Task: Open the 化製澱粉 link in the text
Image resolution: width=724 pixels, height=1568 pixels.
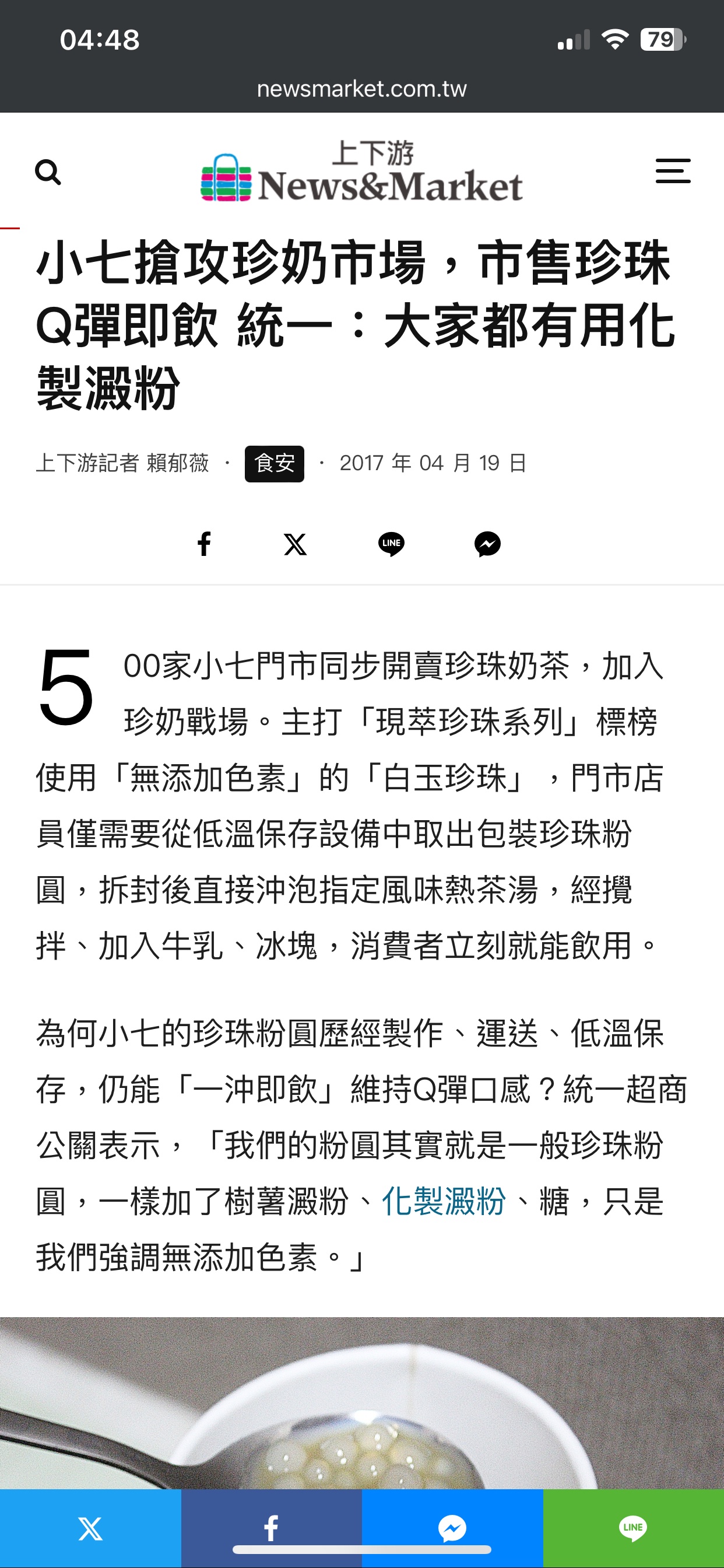Action: [x=444, y=1201]
